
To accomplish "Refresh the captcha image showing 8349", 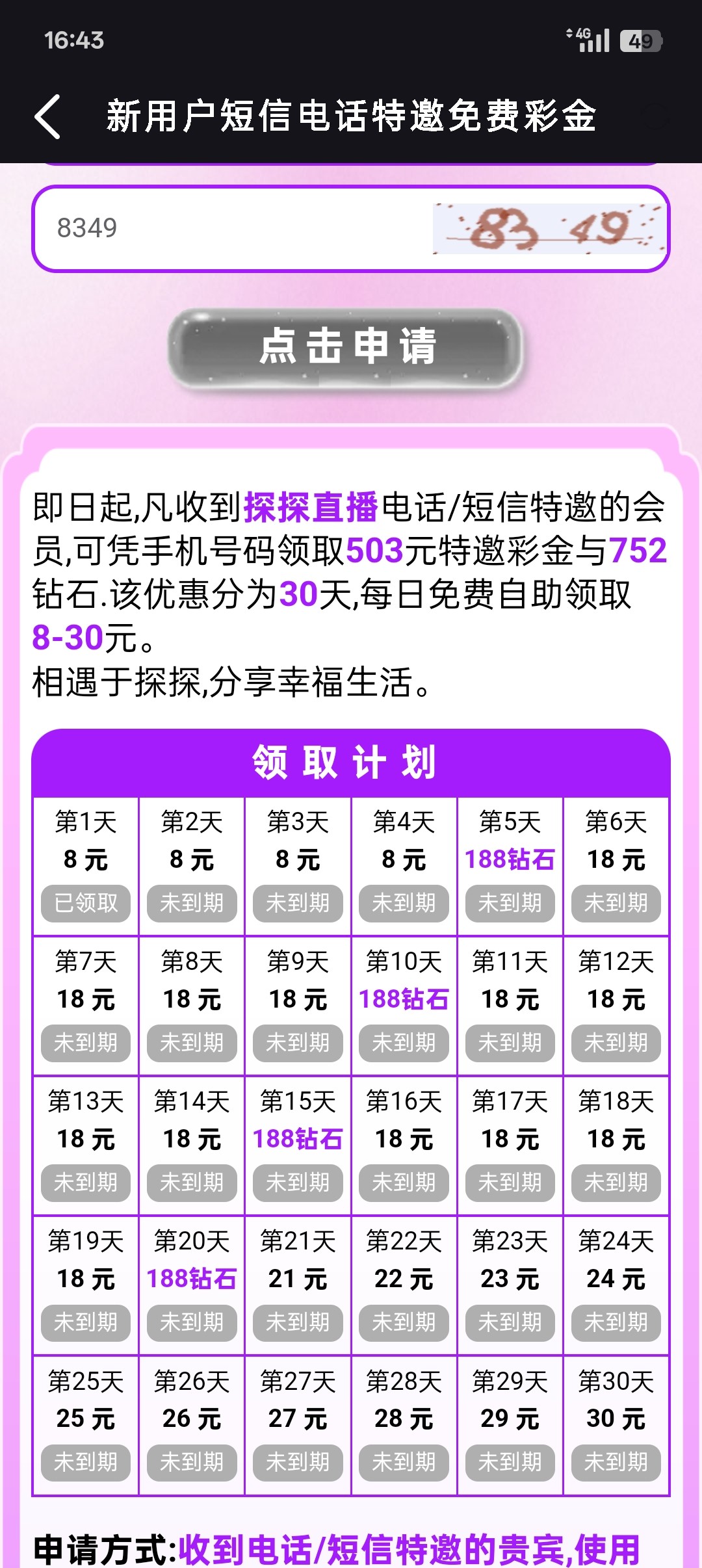I will (549, 229).
